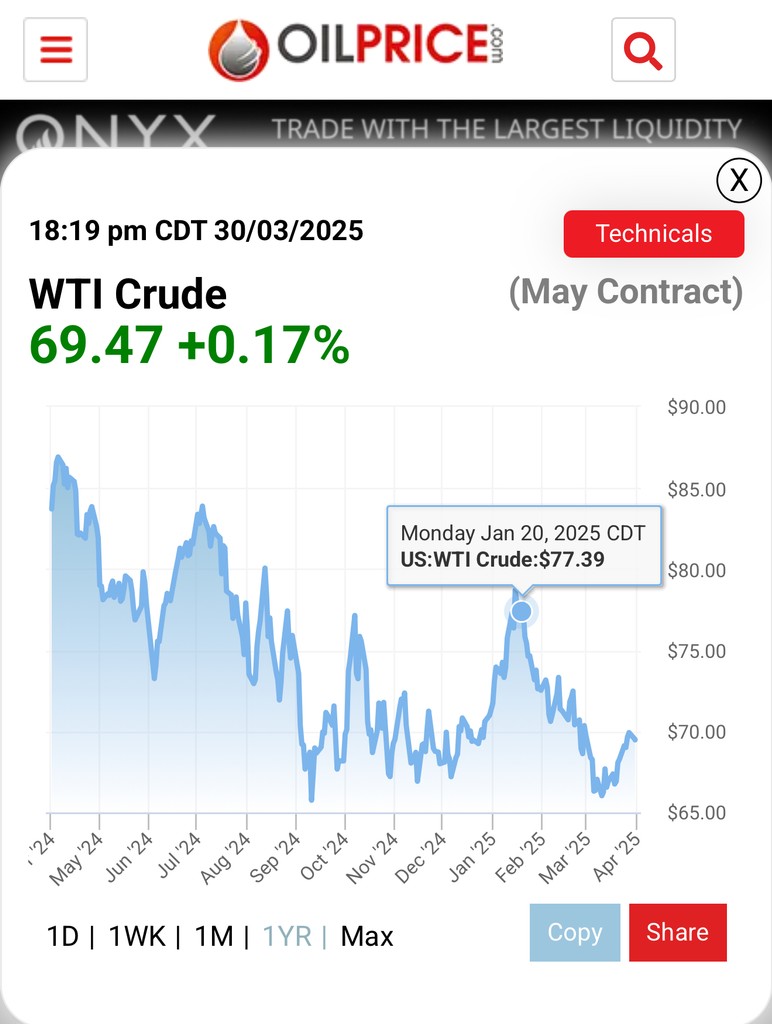
Task: Share the WTI Crude chart
Action: [x=677, y=932]
